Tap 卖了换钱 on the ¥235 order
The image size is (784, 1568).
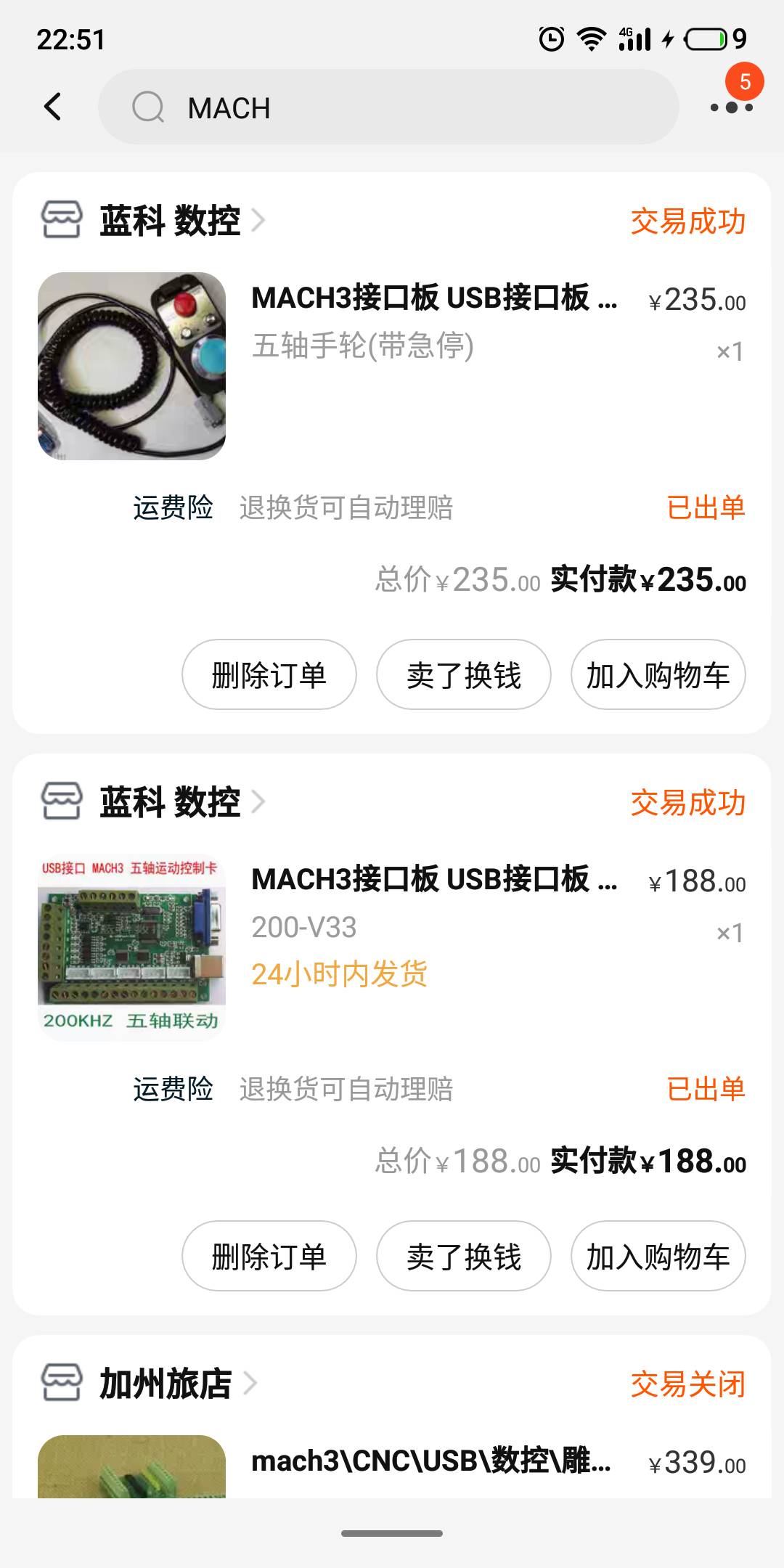coord(464,674)
